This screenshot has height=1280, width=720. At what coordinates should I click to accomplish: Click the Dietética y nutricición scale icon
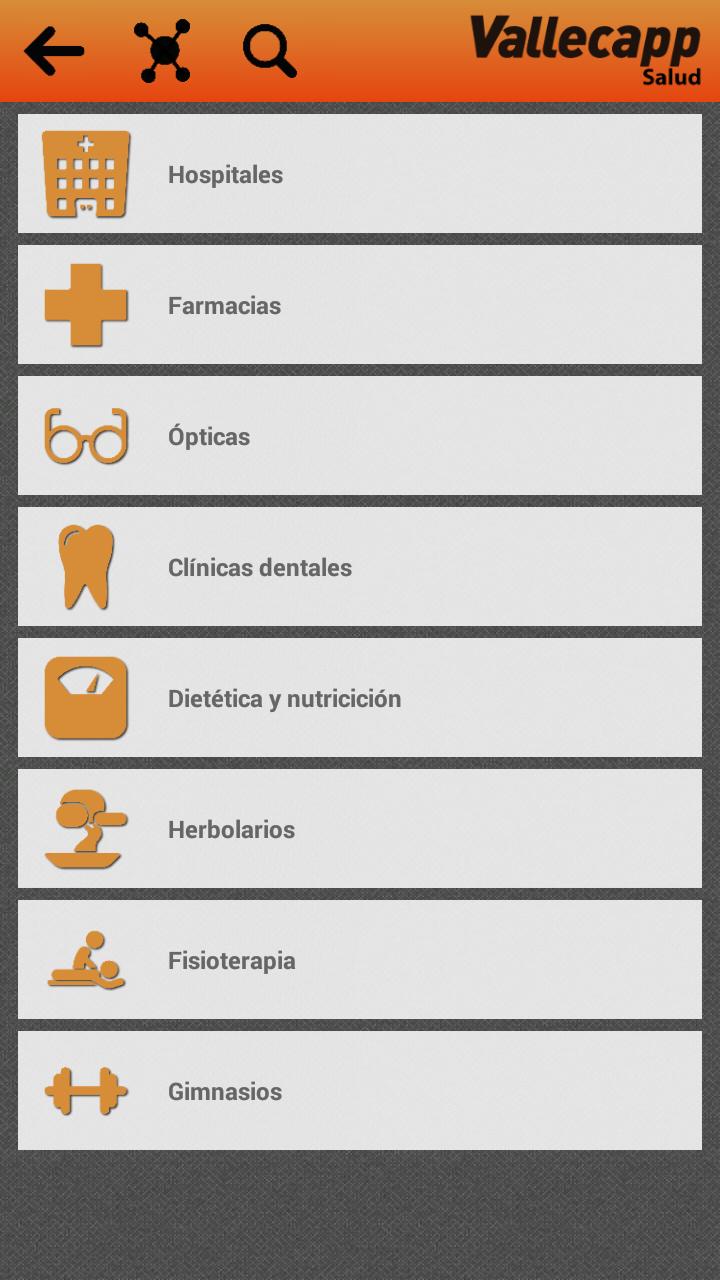86,698
